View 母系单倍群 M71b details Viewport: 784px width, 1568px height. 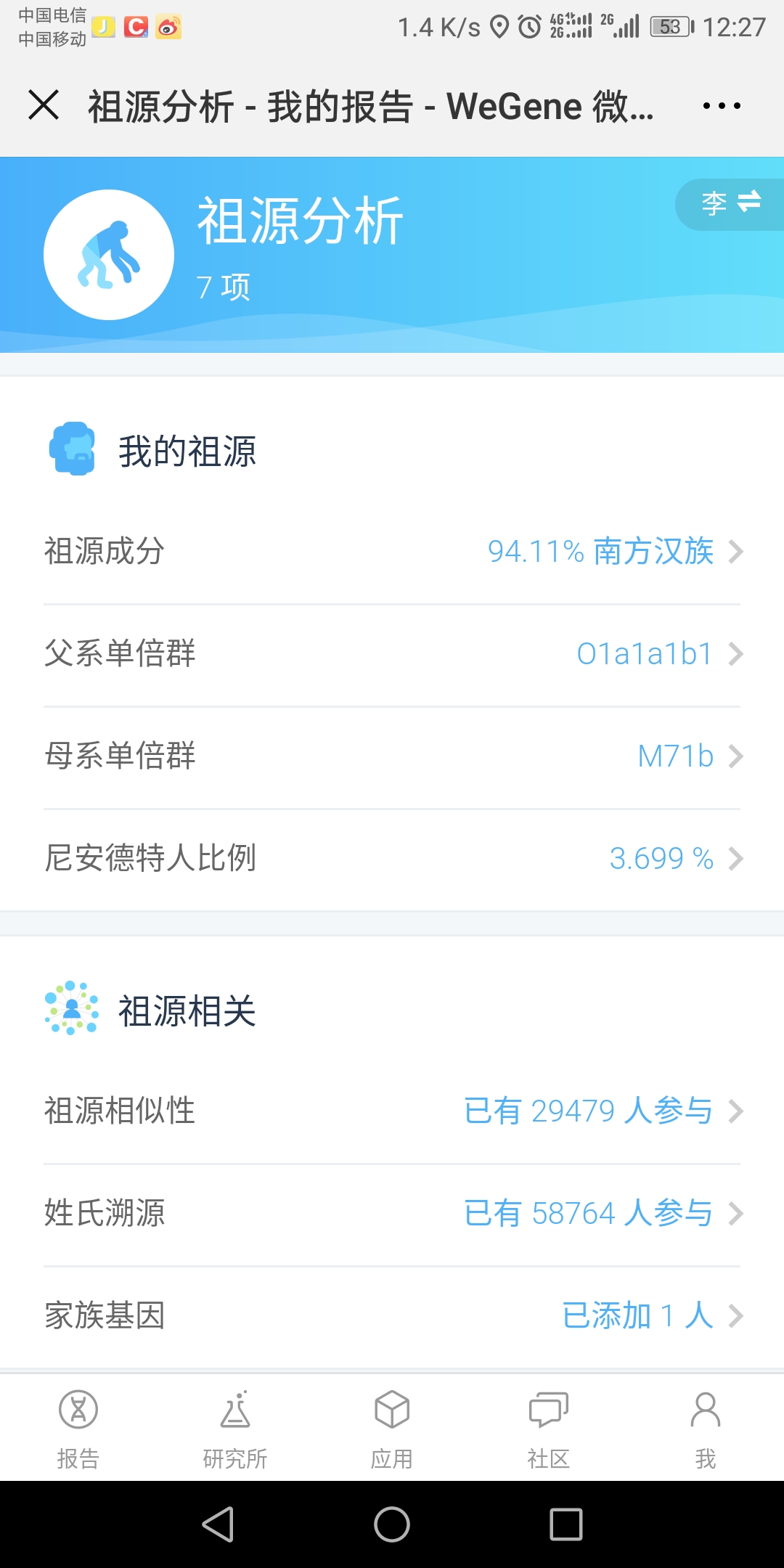pyautogui.click(x=392, y=756)
